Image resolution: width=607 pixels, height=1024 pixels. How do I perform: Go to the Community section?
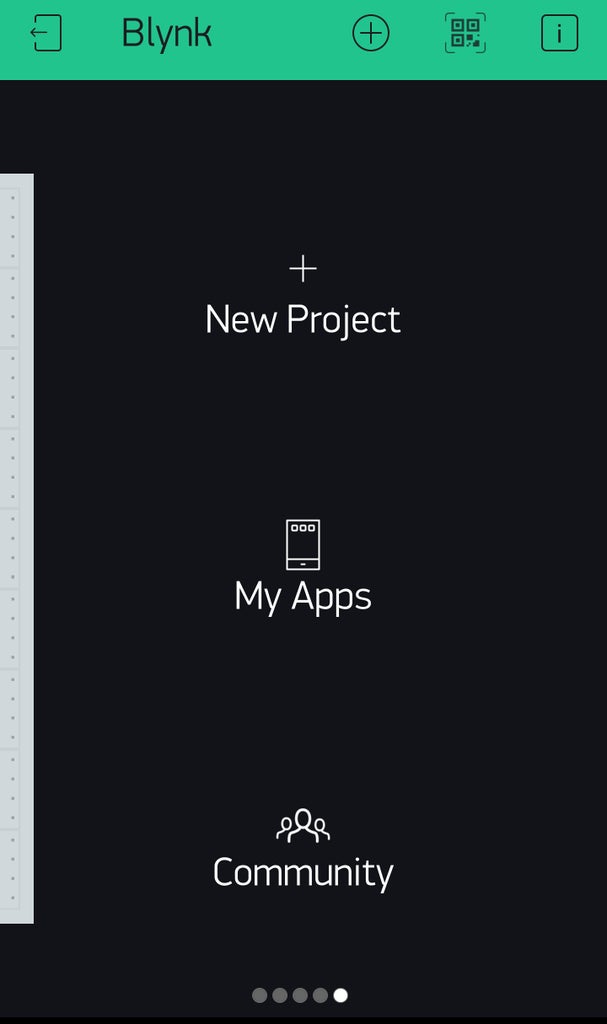[x=303, y=850]
